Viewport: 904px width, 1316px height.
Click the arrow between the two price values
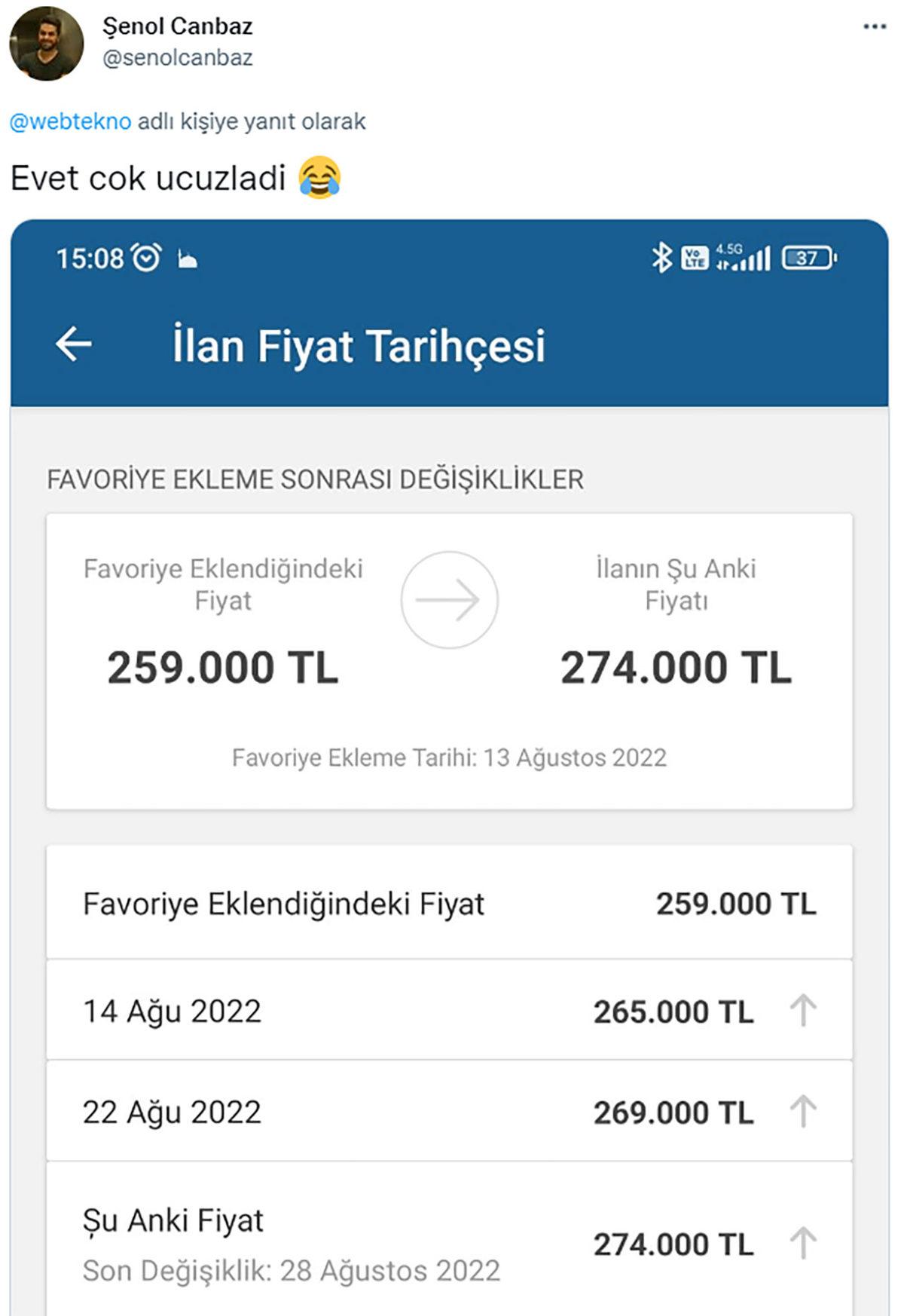pyautogui.click(x=450, y=599)
